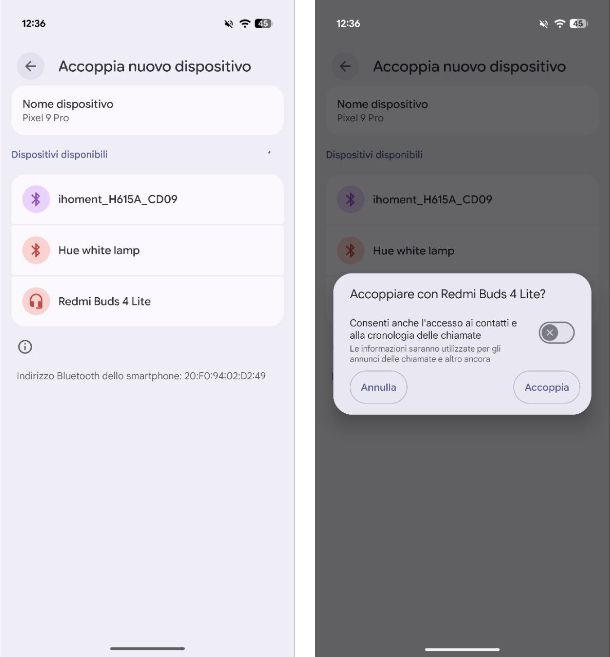Confirm pairing with the Accoppia button

click(546, 387)
